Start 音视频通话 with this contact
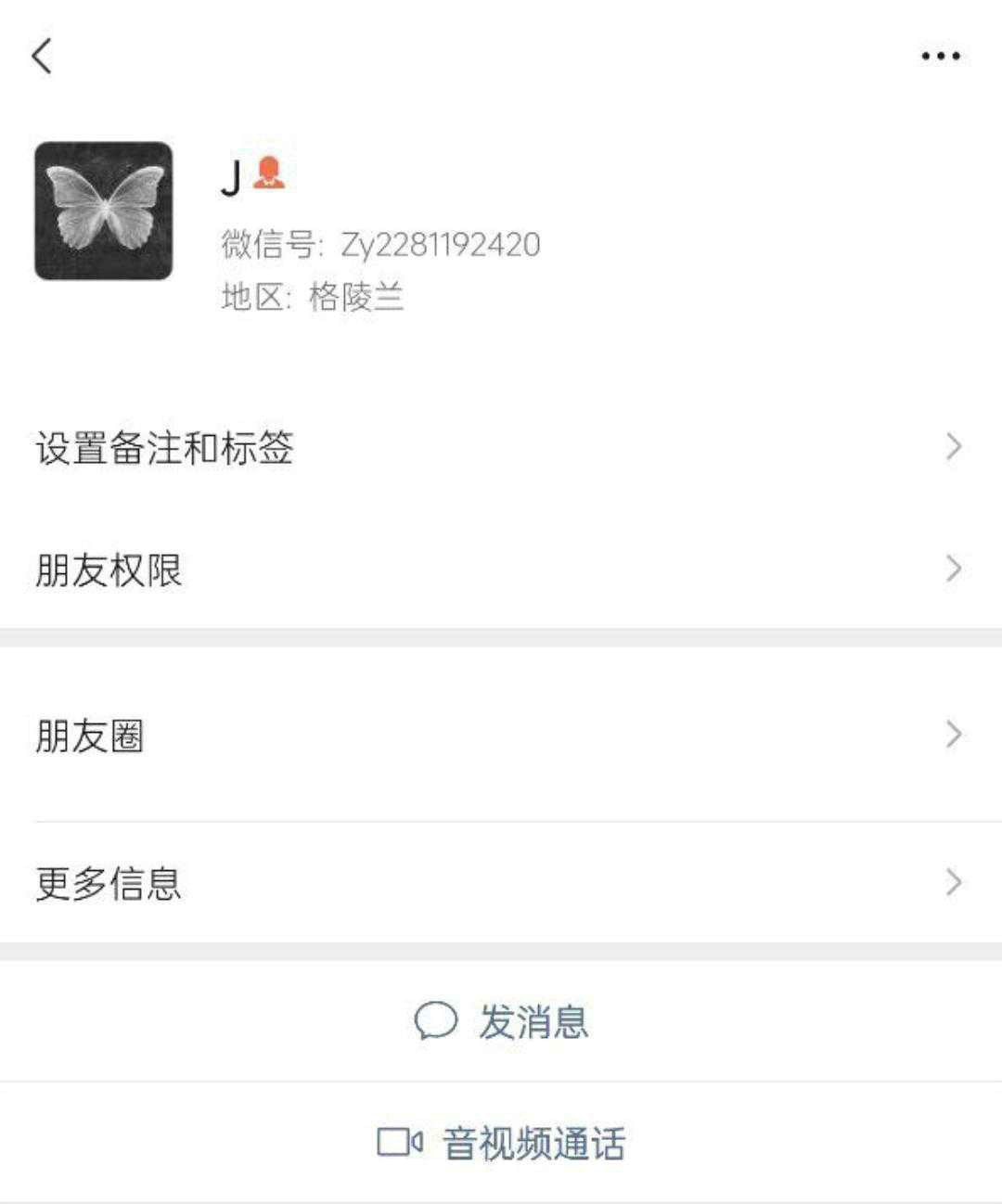This screenshot has width=1002, height=1204. click(x=501, y=1143)
